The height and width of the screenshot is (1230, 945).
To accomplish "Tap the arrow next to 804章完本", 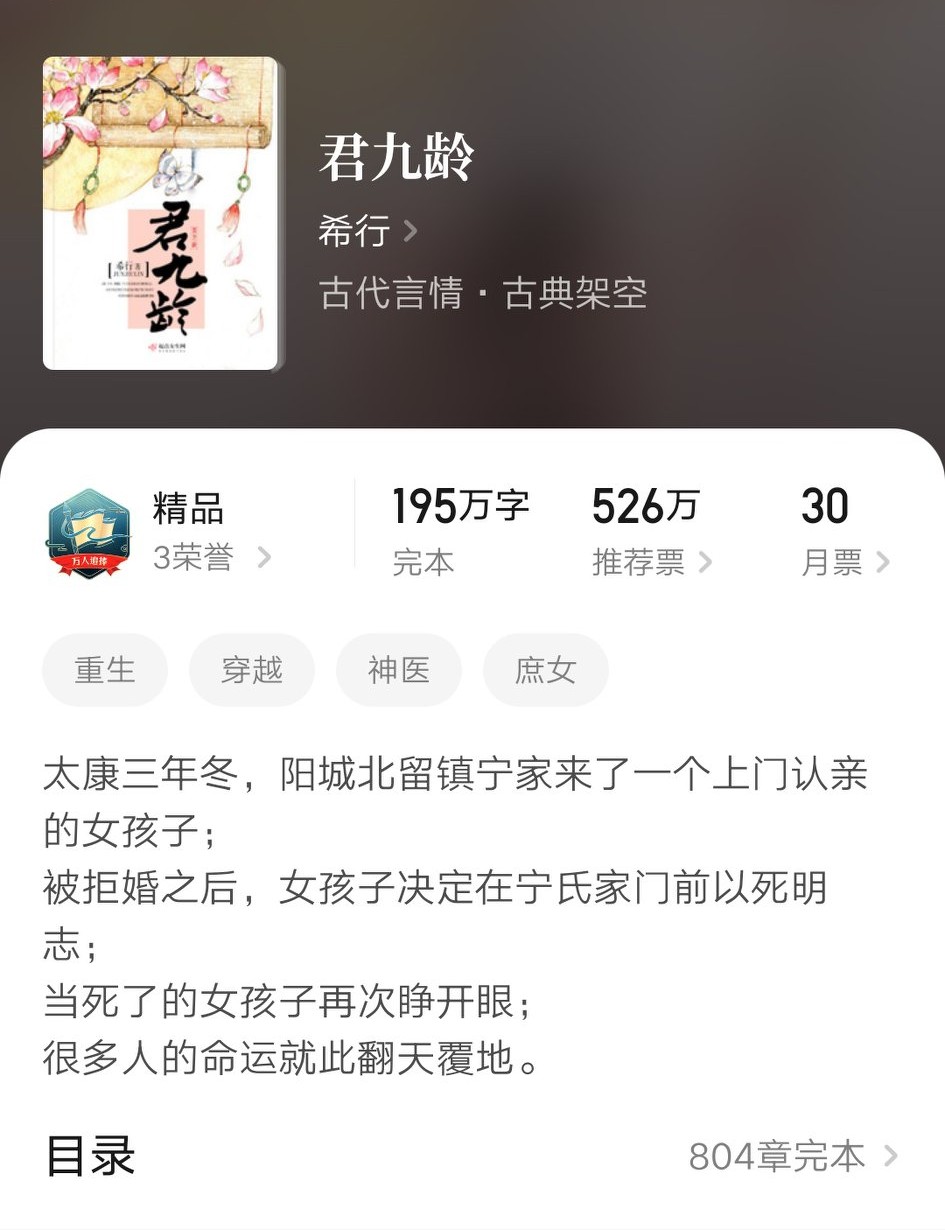I will 892,1157.
